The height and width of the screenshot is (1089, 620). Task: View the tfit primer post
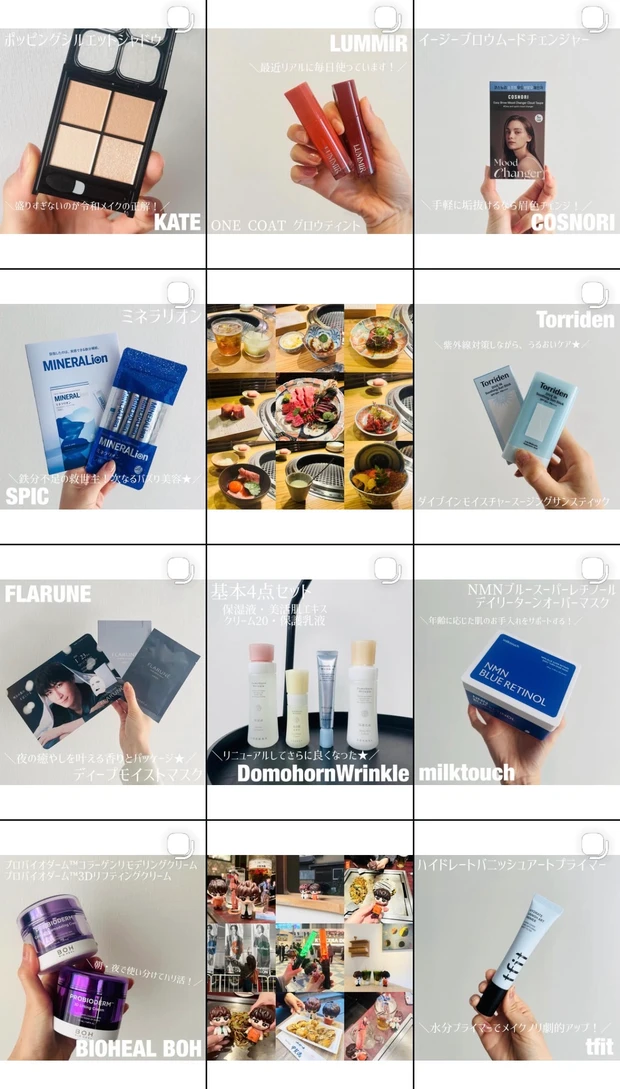(x=517, y=955)
